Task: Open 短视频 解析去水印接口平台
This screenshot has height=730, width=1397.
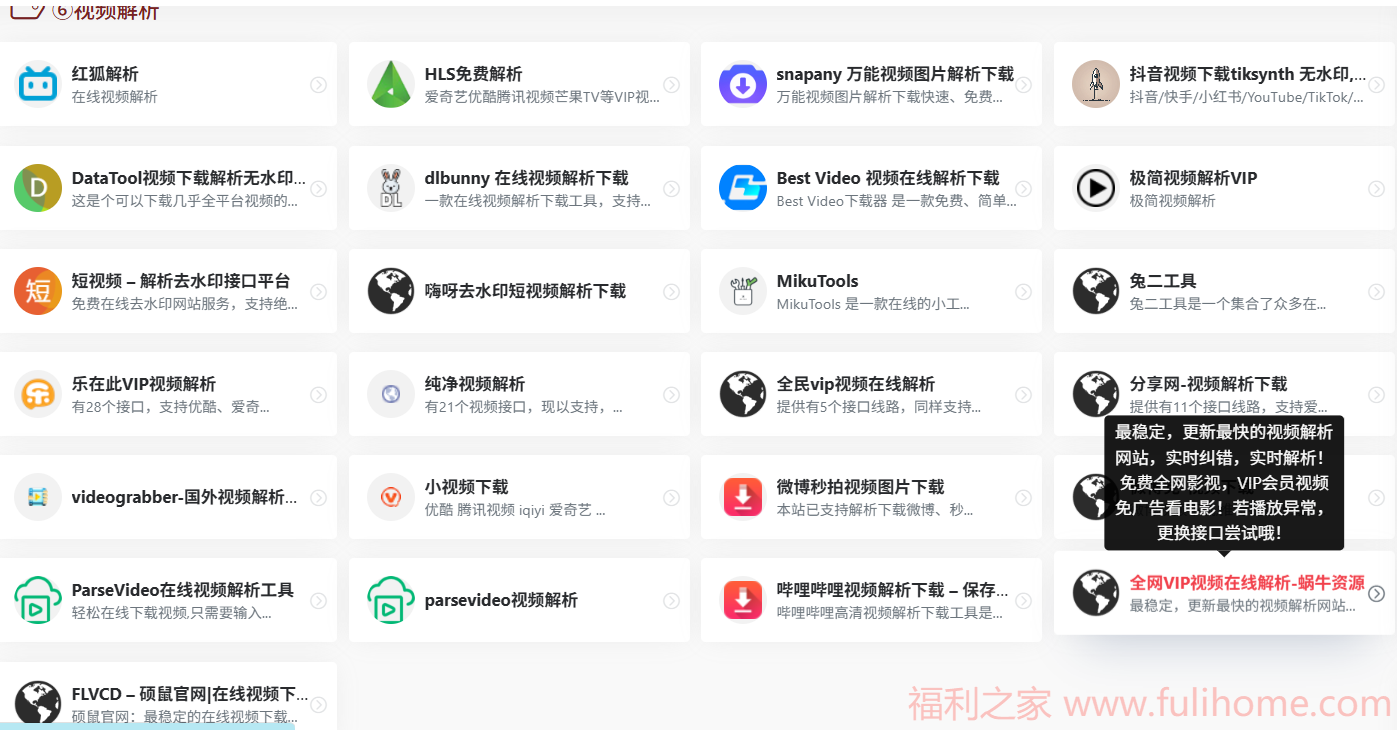Action: coord(180,281)
